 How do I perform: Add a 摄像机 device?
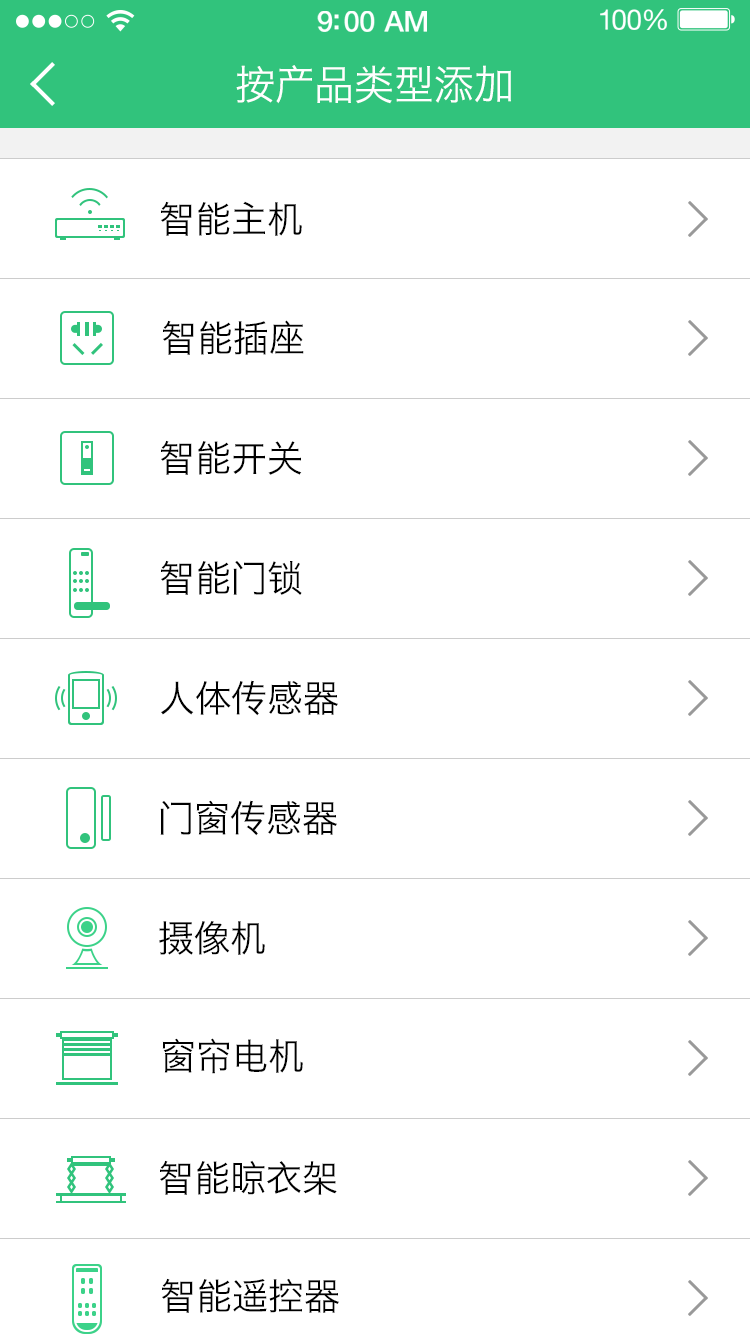point(375,939)
